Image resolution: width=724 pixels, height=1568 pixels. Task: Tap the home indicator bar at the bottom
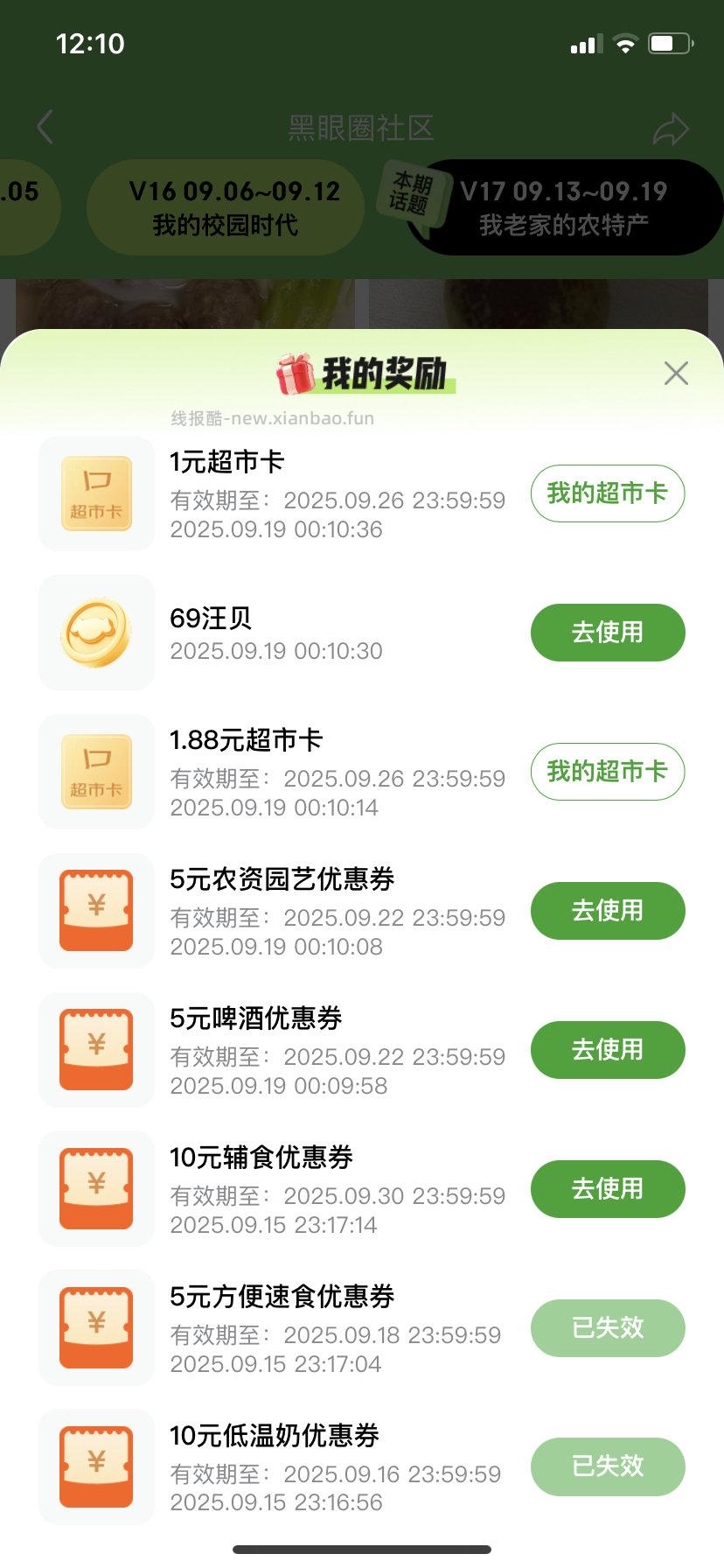[x=362, y=1550]
